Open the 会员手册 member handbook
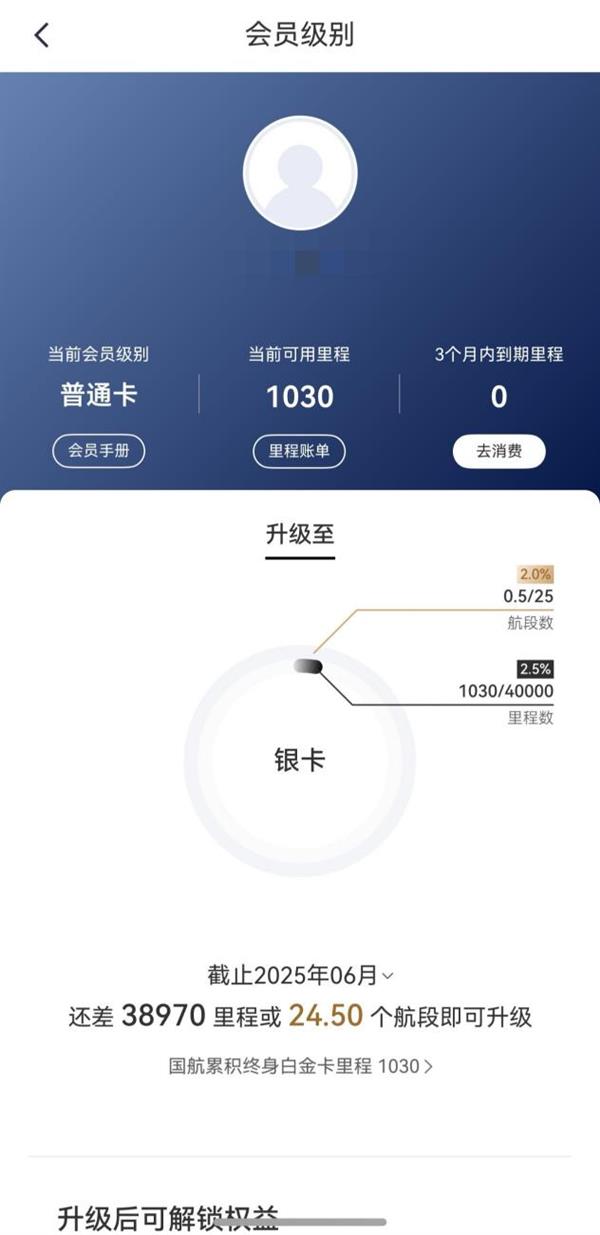The height and width of the screenshot is (1235, 600). [x=99, y=451]
